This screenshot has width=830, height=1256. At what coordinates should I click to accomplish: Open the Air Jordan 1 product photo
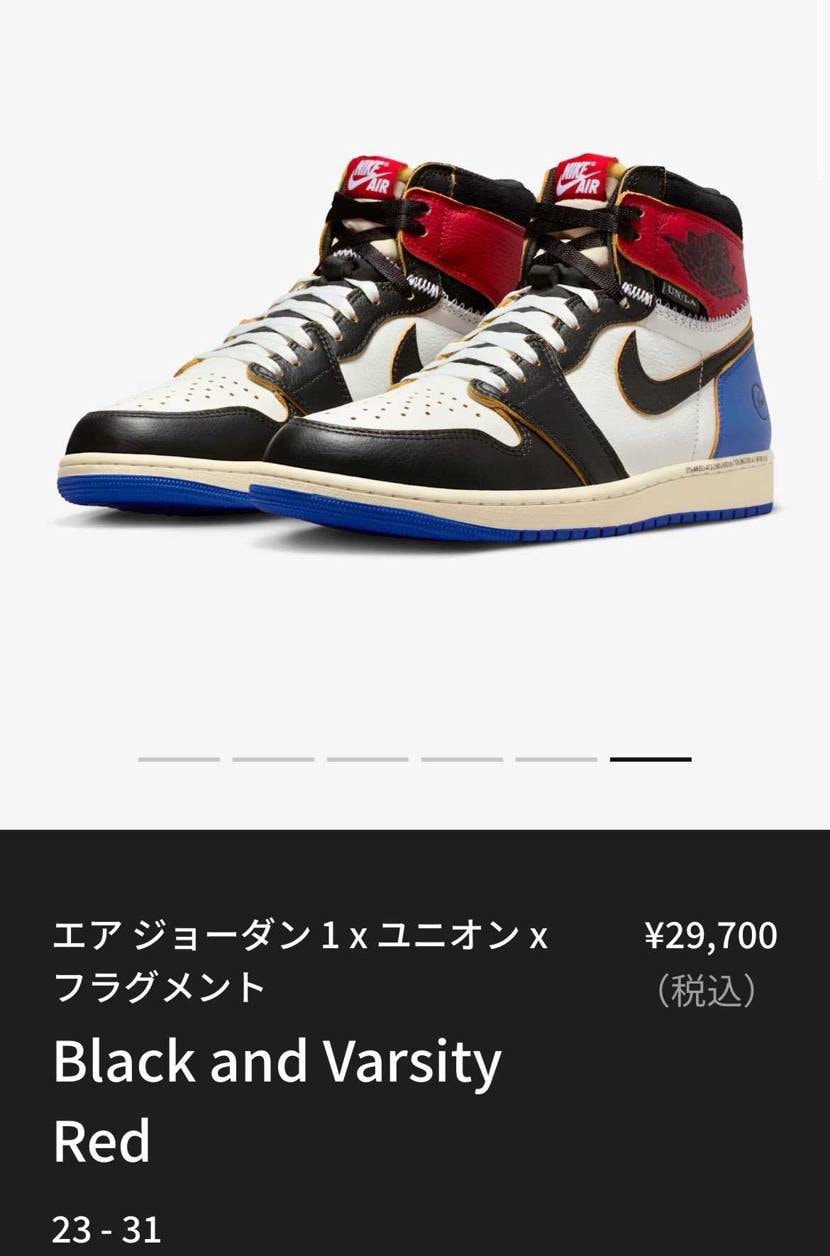coord(415,350)
